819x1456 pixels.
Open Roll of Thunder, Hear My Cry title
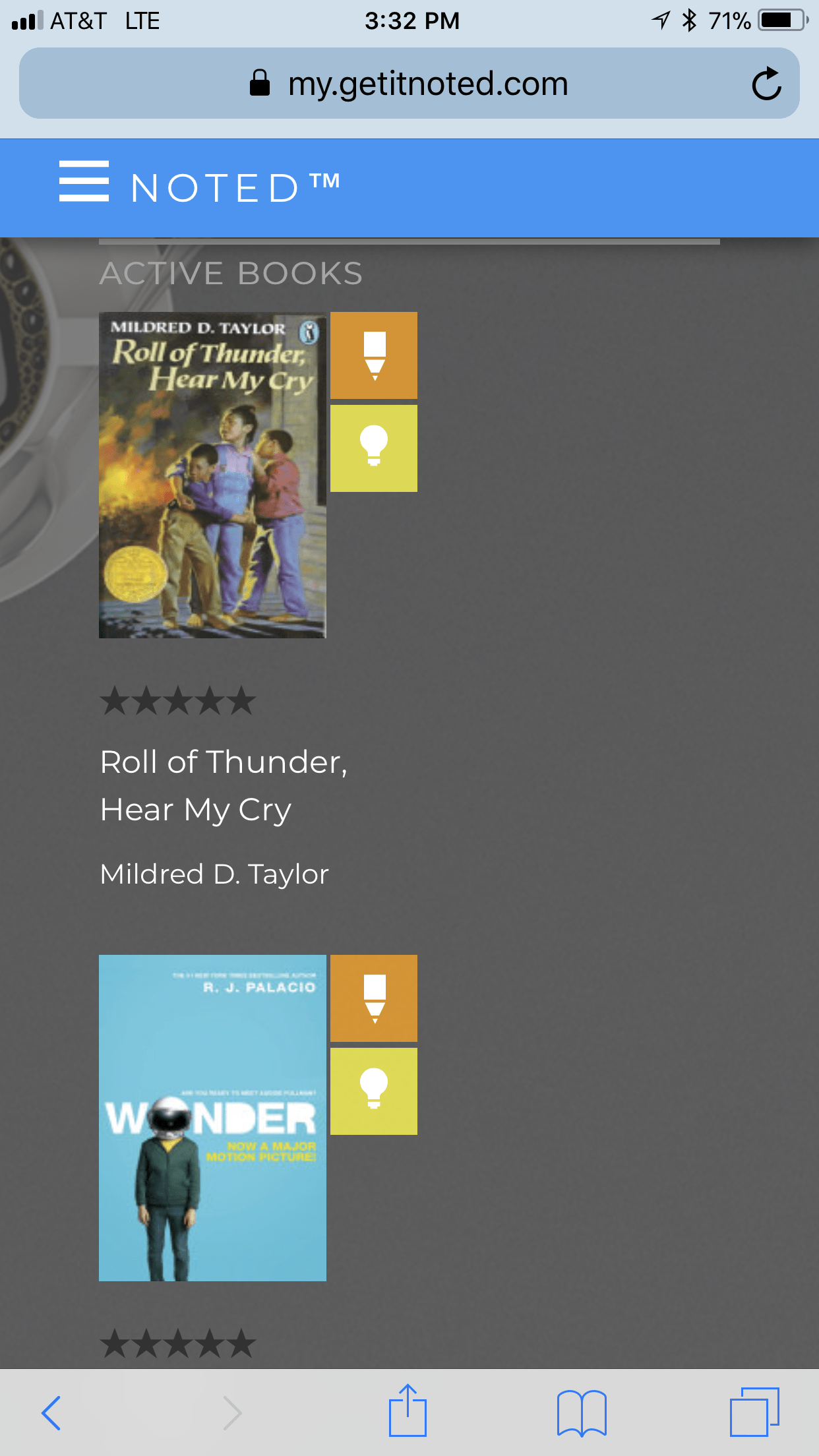tap(224, 785)
